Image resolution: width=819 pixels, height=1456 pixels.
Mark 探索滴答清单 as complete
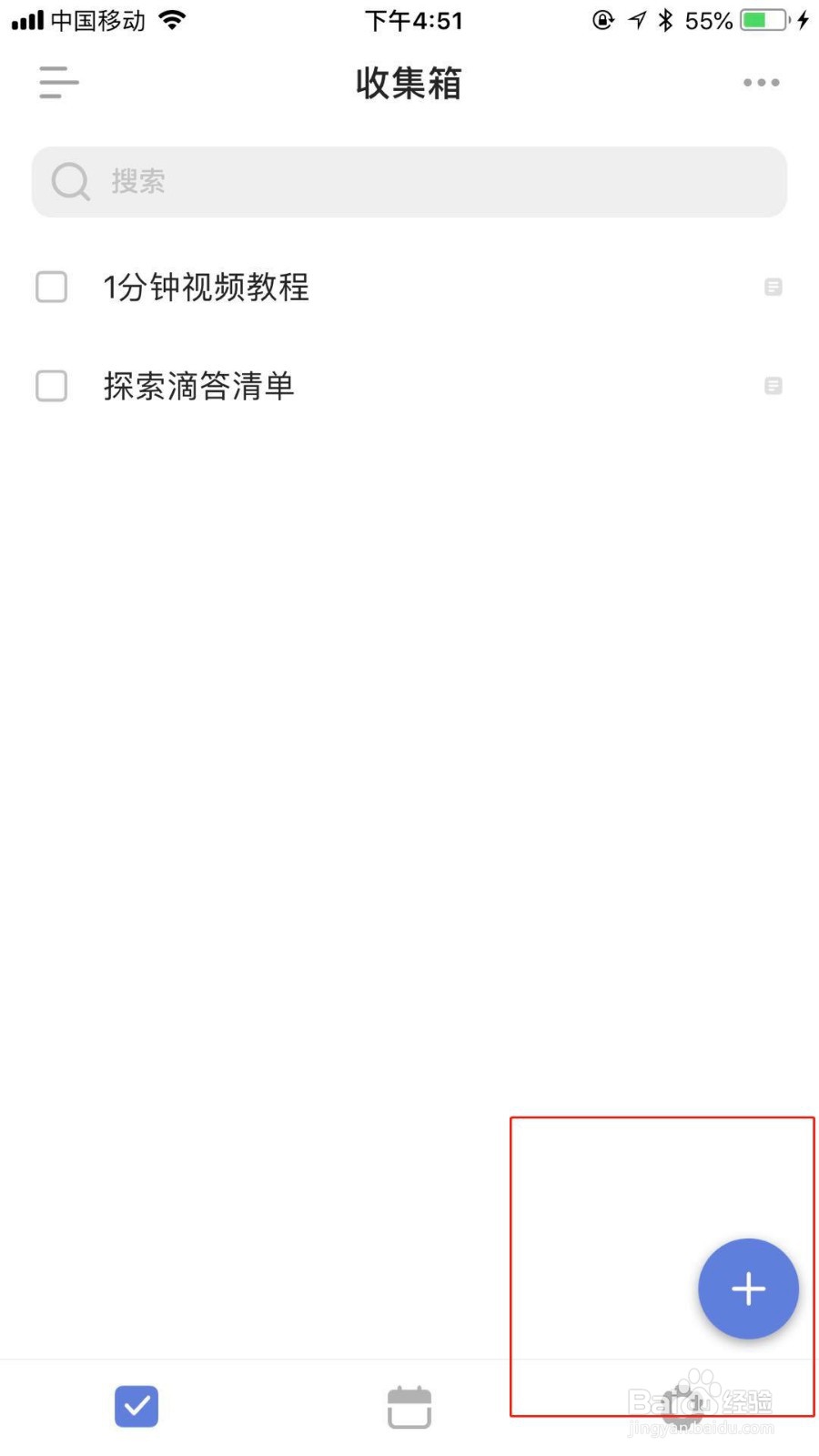point(51,386)
